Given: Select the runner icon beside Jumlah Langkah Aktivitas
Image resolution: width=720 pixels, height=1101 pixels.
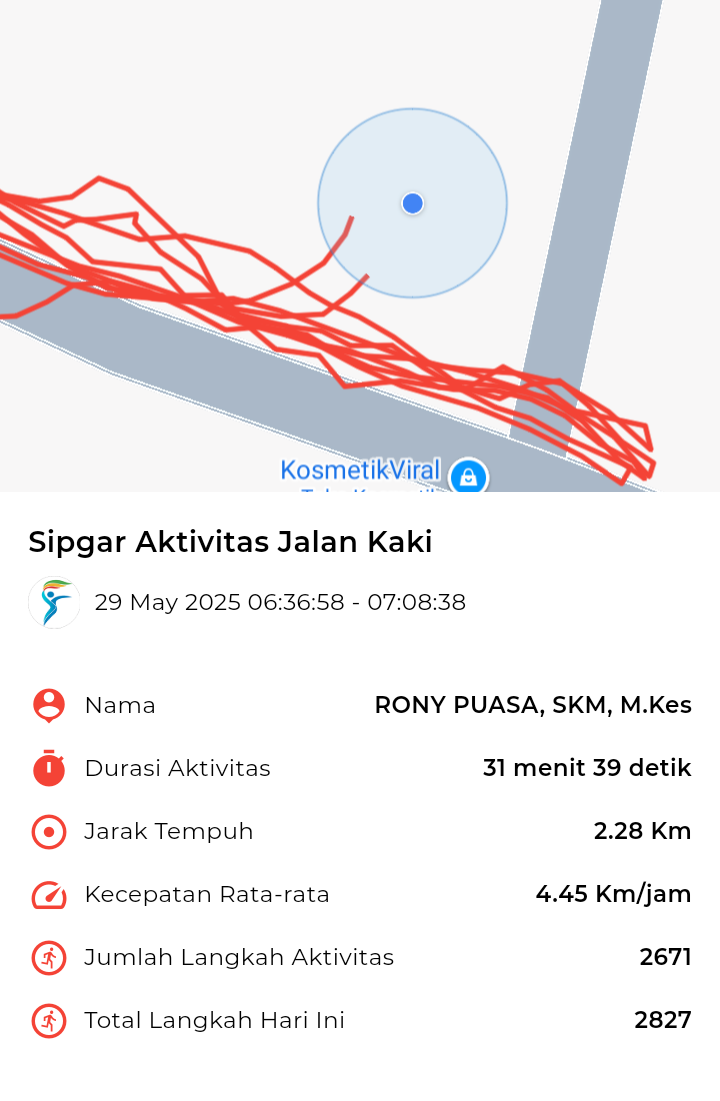Looking at the screenshot, I should (x=48, y=957).
